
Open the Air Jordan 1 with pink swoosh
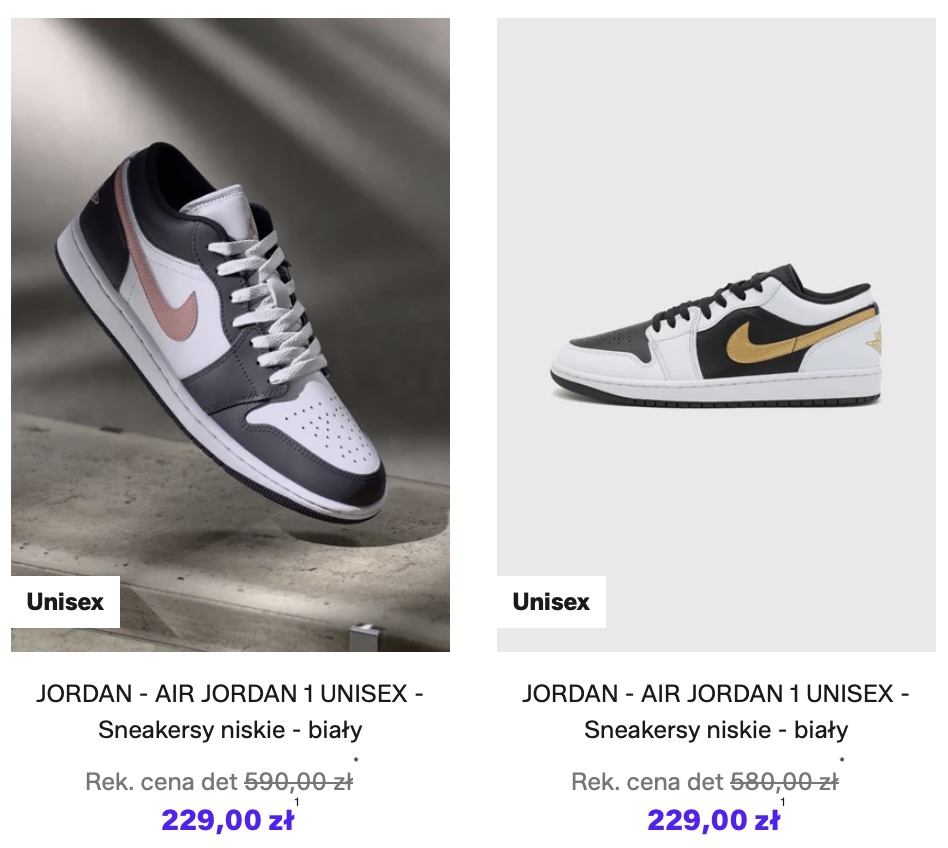(230, 335)
